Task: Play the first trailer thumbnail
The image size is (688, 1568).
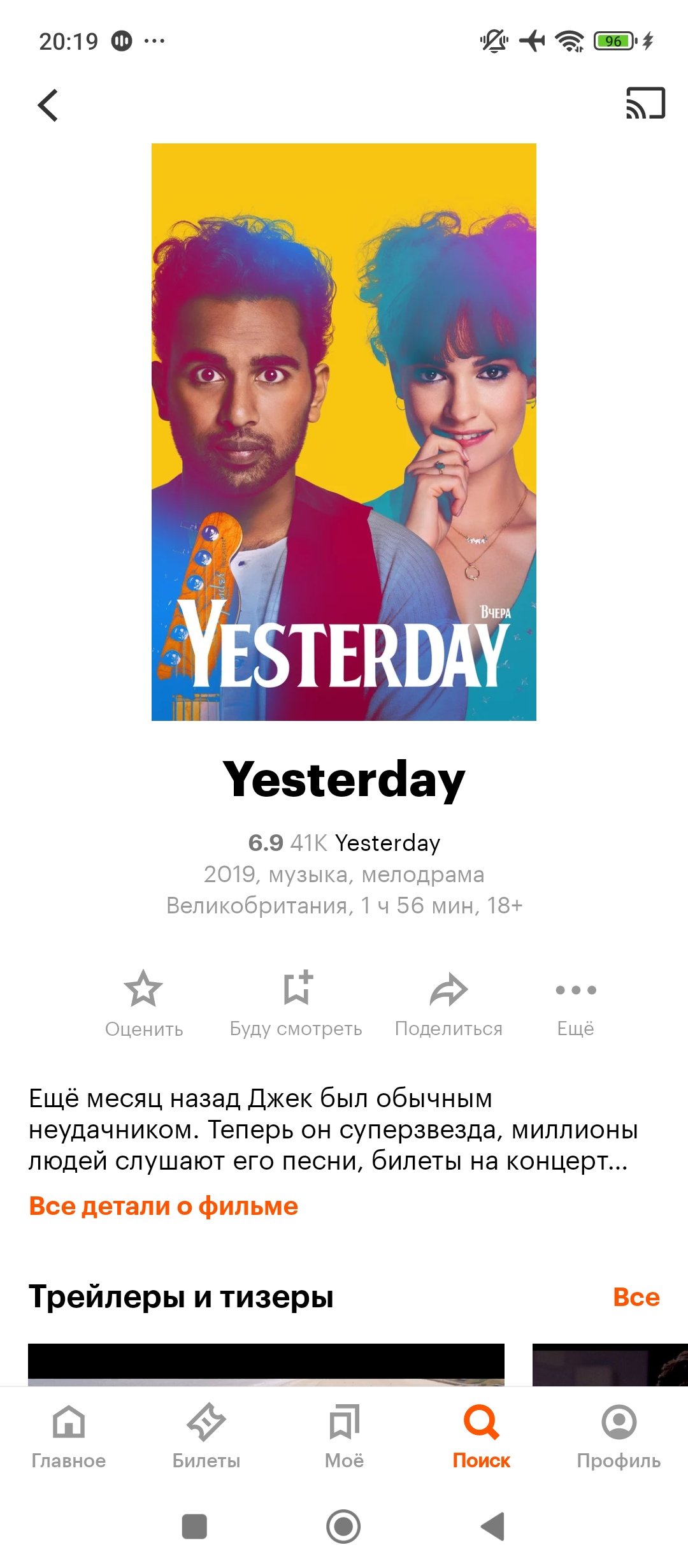Action: coord(266,1365)
